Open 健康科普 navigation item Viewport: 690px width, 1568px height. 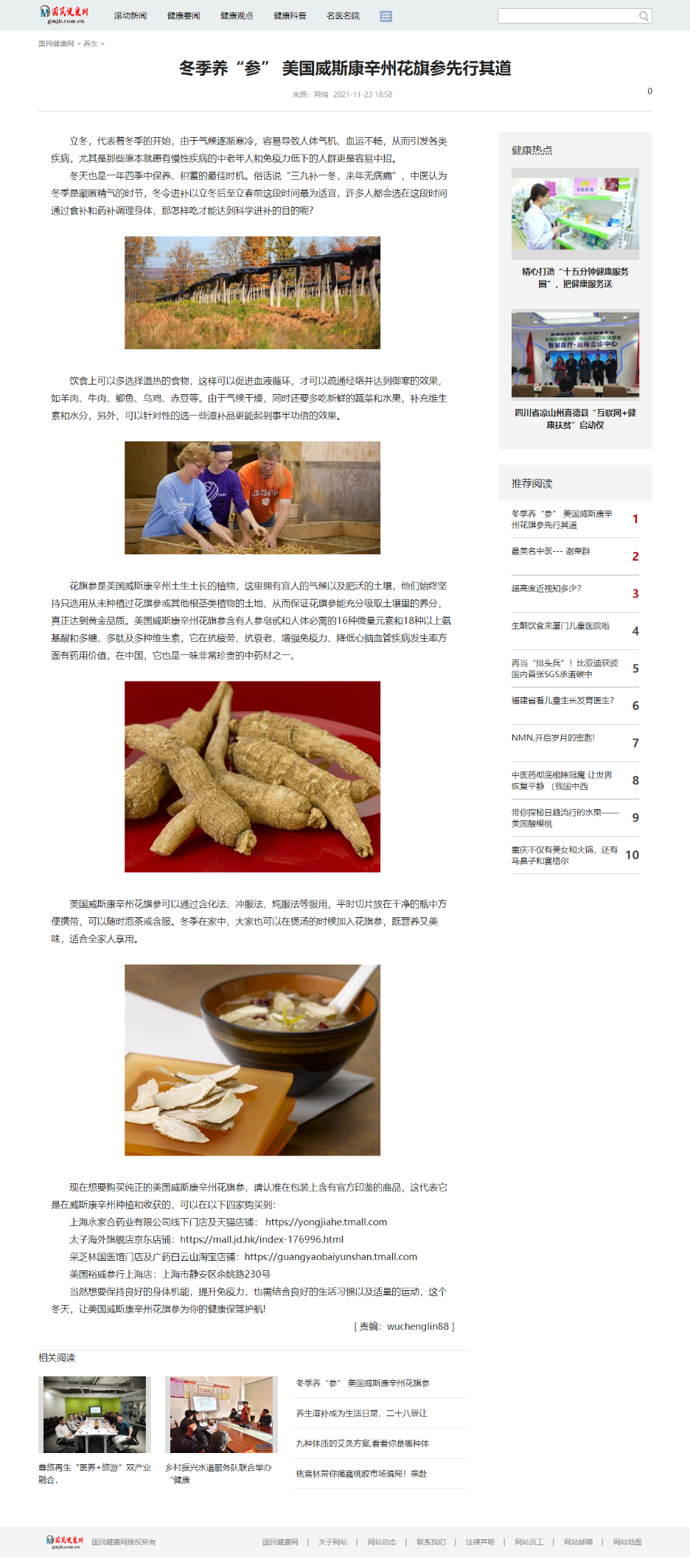point(290,16)
